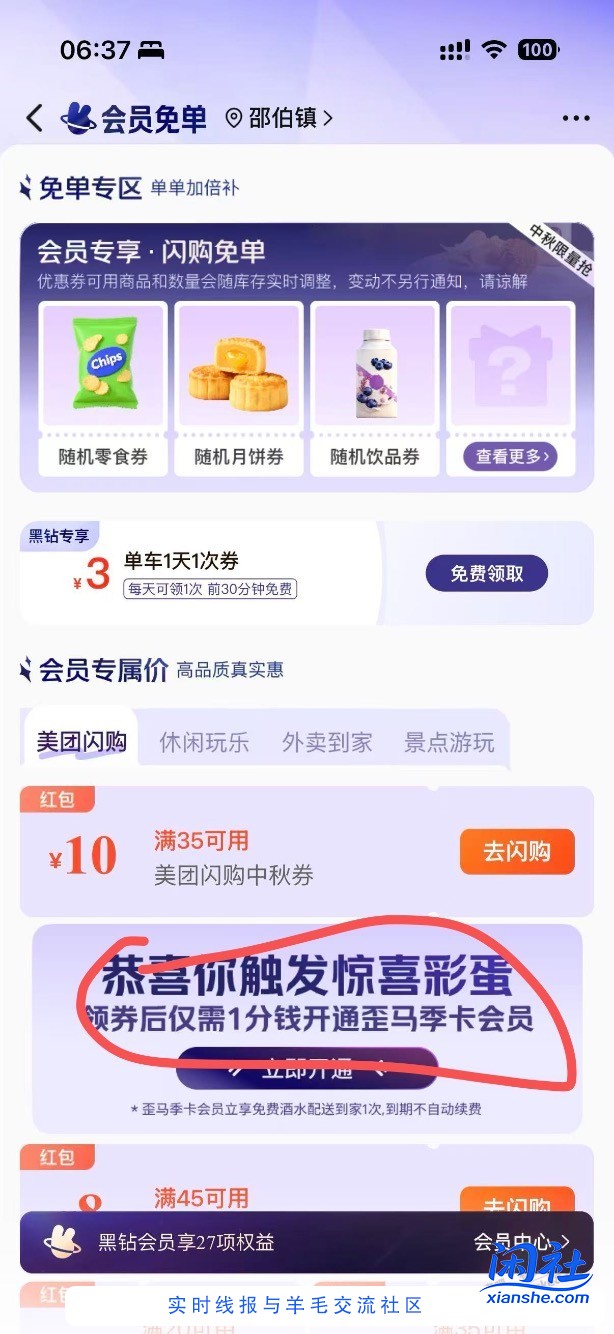Switch to the 休闲玩乐 tab

204,742
